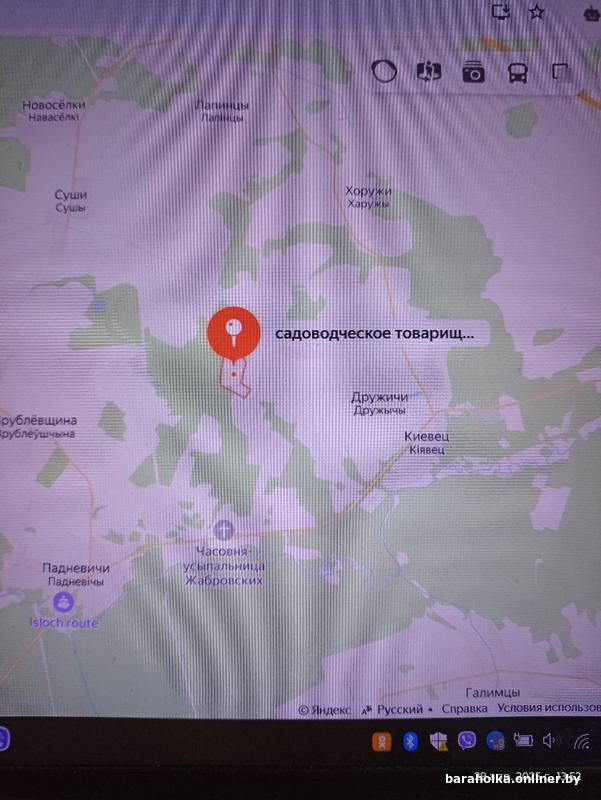
Task: Toggle the traffic layer icon
Action: pos(383,71)
